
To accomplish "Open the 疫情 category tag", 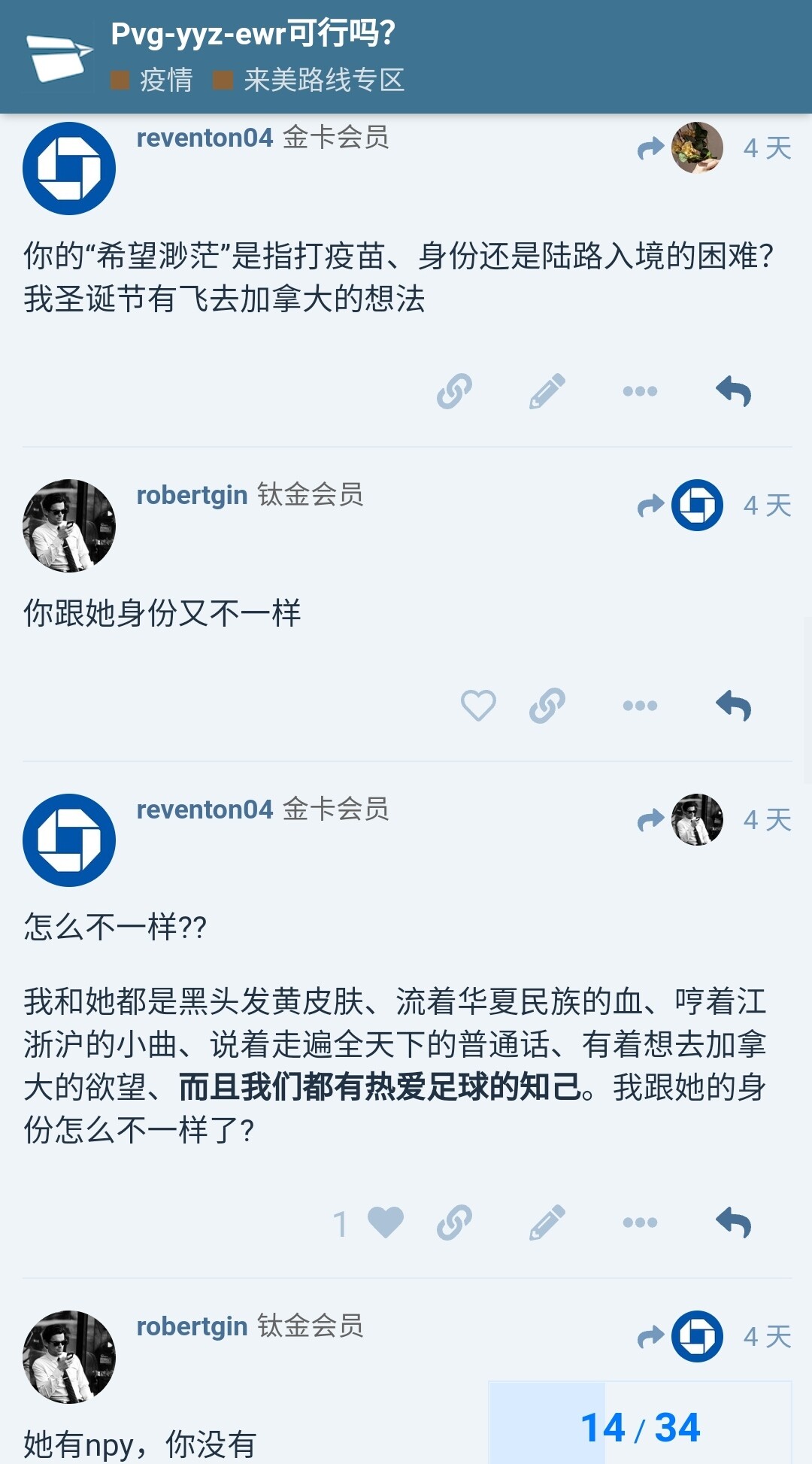I will pyautogui.click(x=152, y=80).
